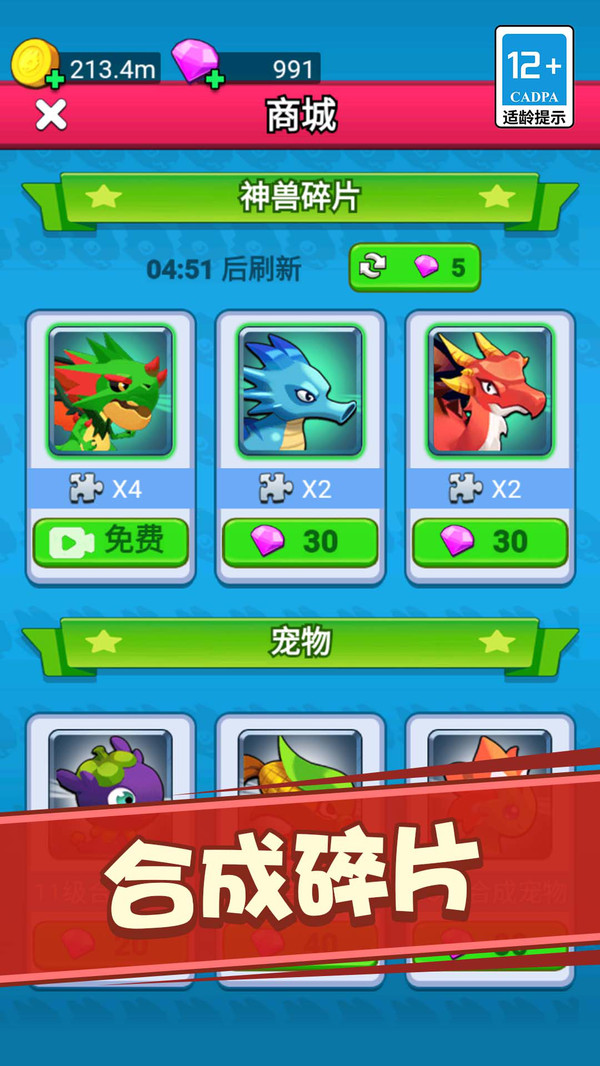Add more pink gems with plus icon

click(x=213, y=79)
